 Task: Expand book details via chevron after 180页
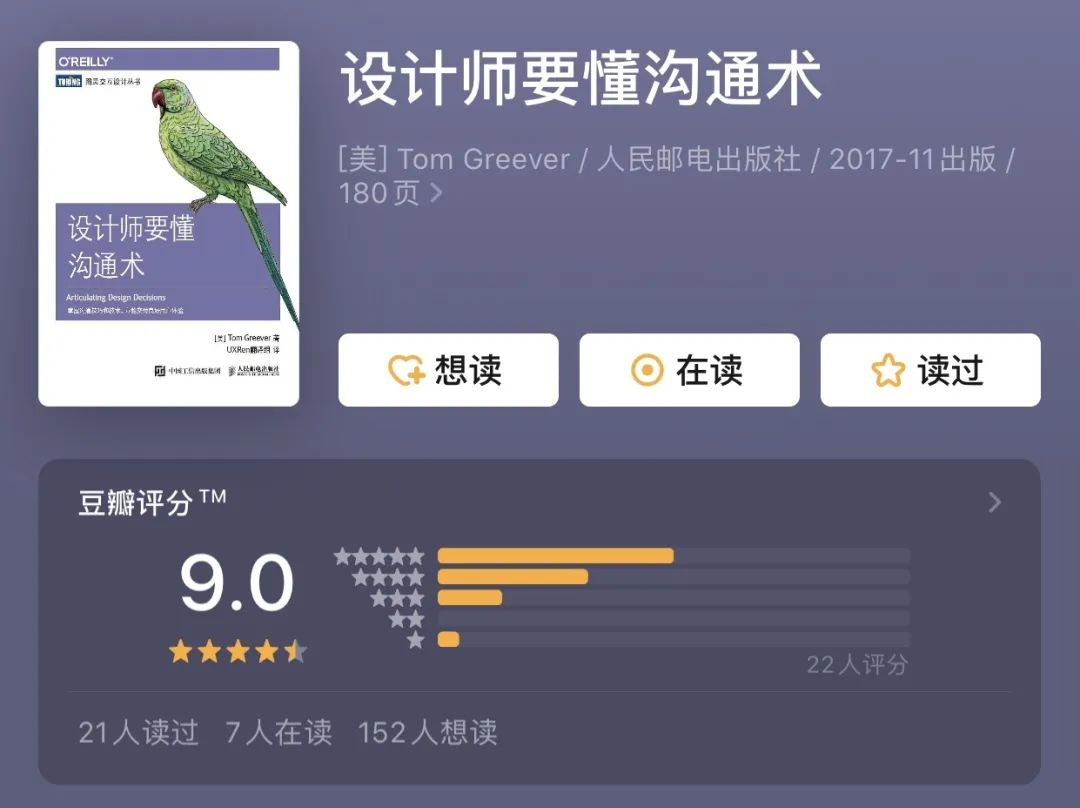pos(436,193)
